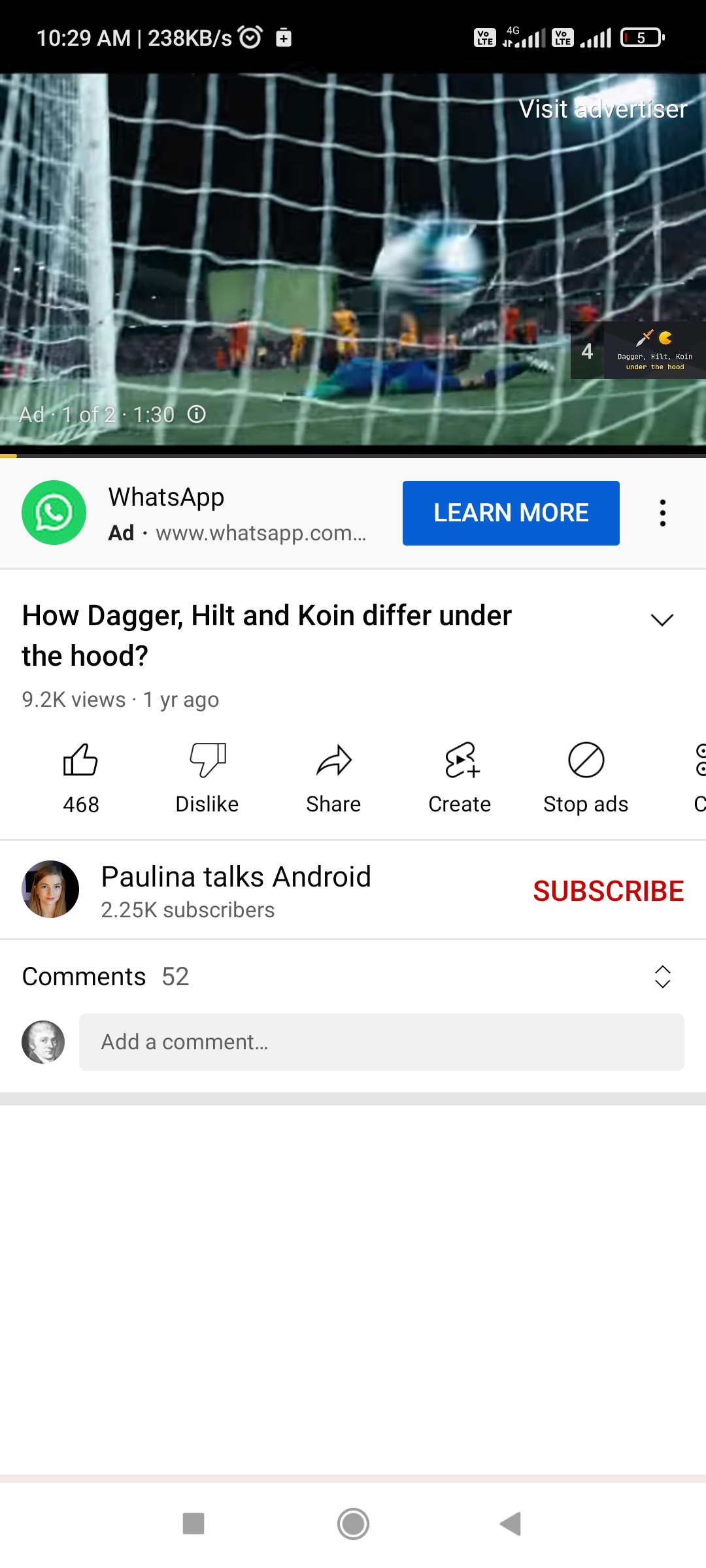This screenshot has height=1568, width=706.
Task: Expand the video description chevron
Action: coord(662,619)
